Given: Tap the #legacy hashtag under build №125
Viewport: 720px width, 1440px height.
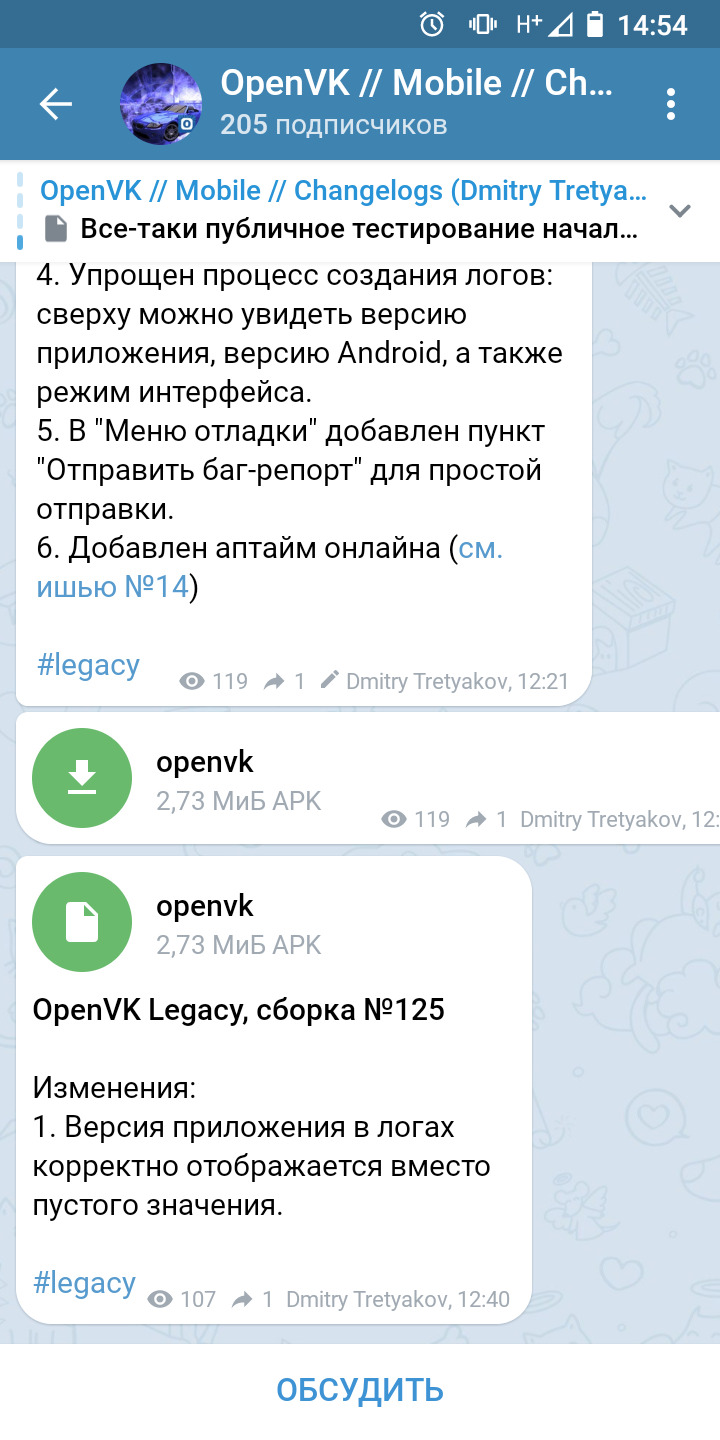Looking at the screenshot, I should [84, 1283].
